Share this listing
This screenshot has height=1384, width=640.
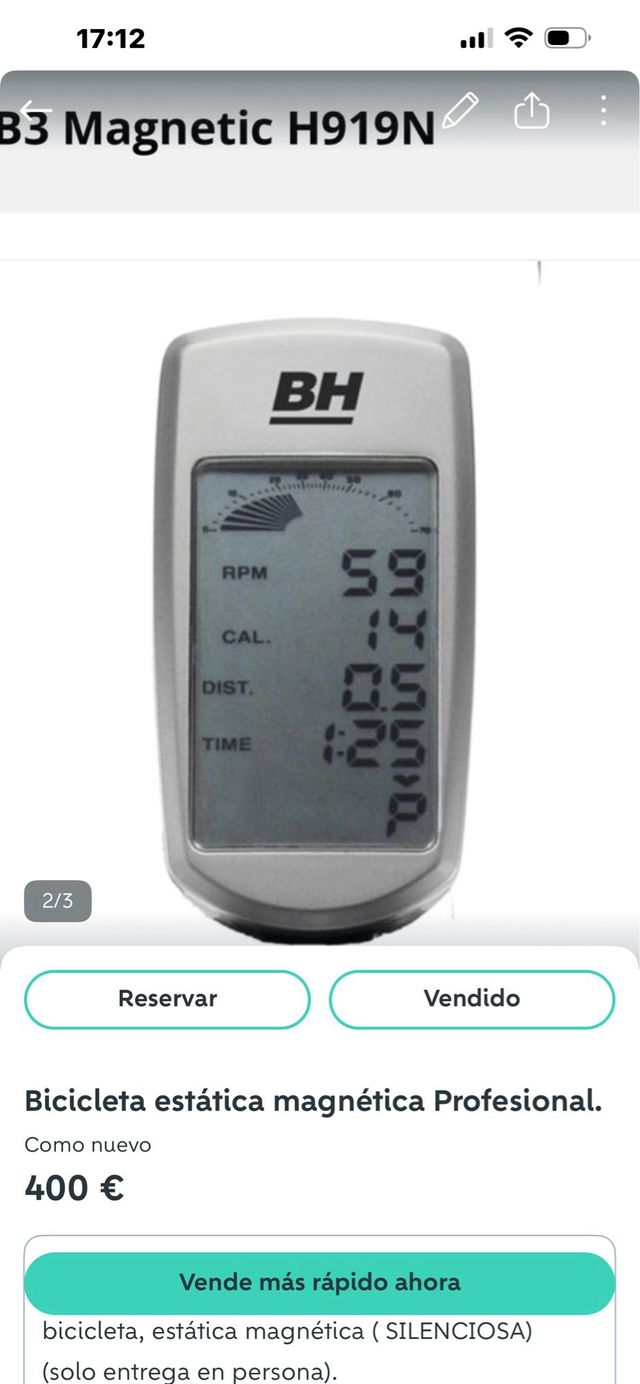(532, 110)
